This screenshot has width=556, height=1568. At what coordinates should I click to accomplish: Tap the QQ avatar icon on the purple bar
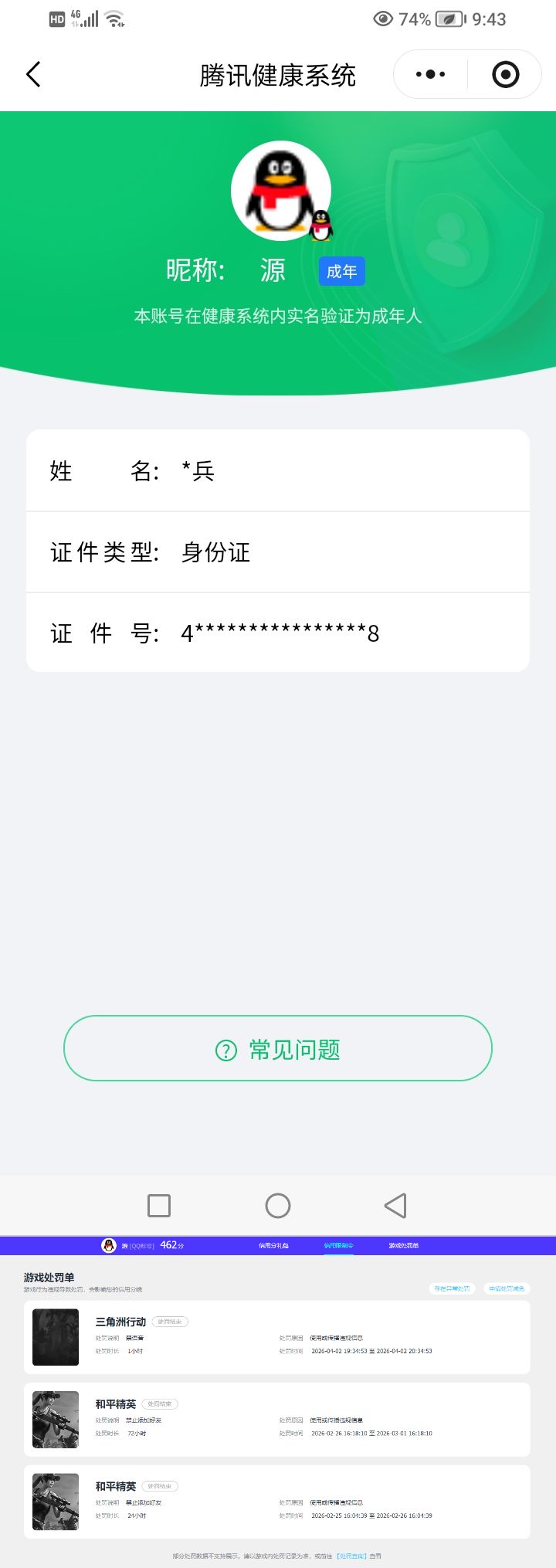pyautogui.click(x=109, y=1245)
